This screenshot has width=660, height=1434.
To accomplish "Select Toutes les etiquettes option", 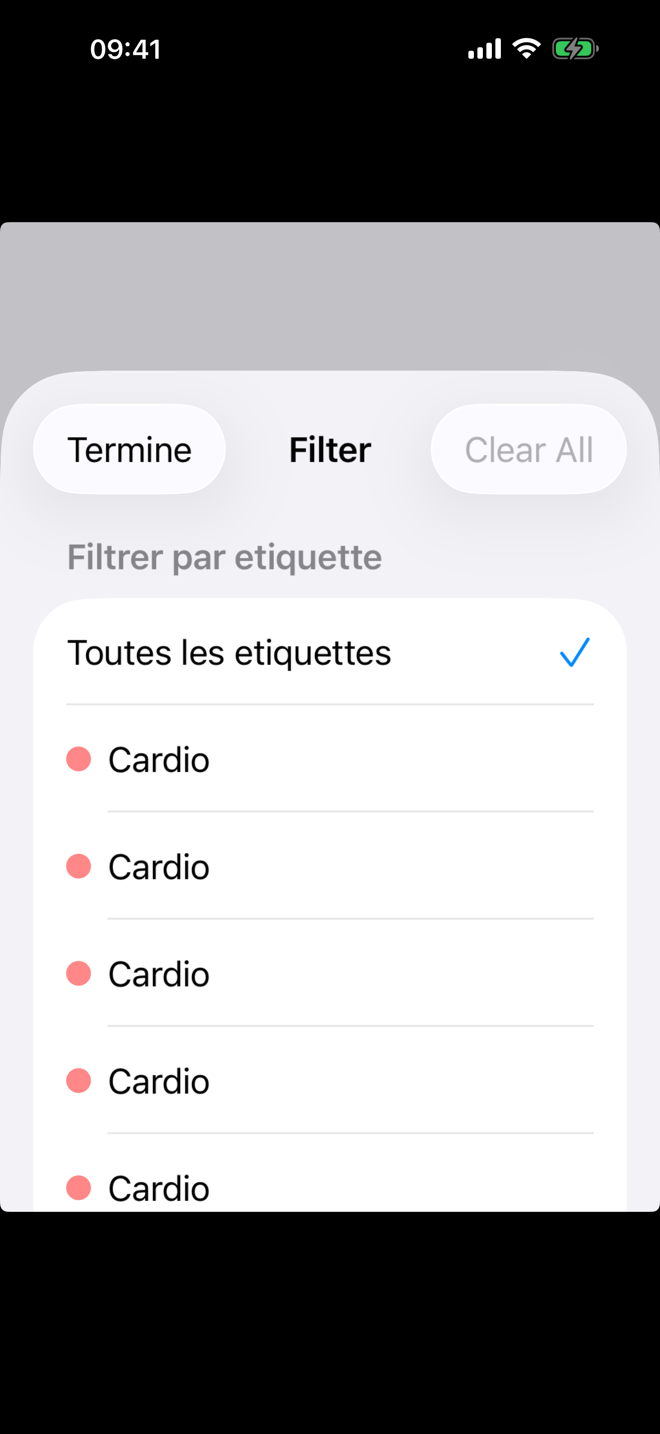I will coord(329,653).
